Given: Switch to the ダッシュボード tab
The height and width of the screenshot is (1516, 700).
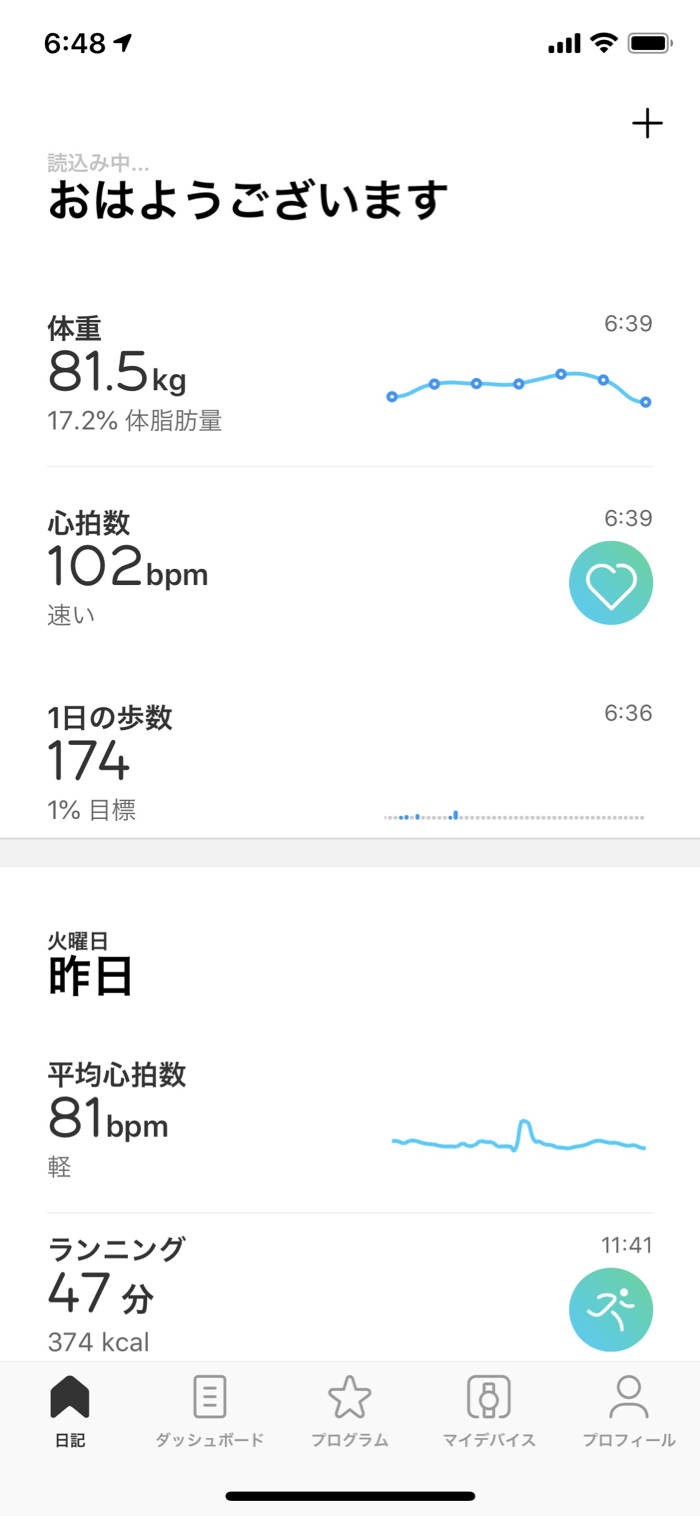Looking at the screenshot, I should (x=209, y=1411).
